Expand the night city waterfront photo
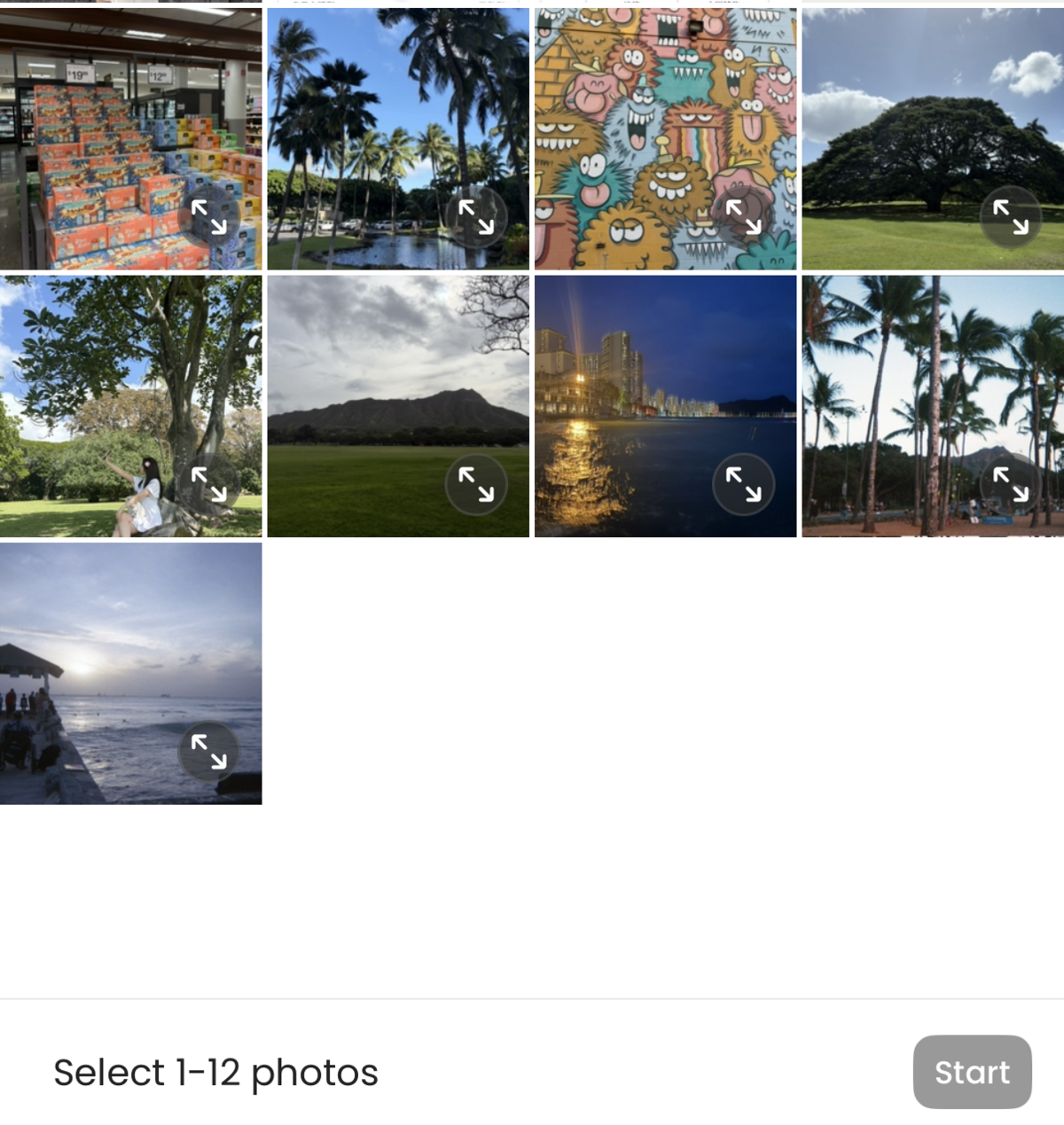The image size is (1064, 1125). point(743,484)
